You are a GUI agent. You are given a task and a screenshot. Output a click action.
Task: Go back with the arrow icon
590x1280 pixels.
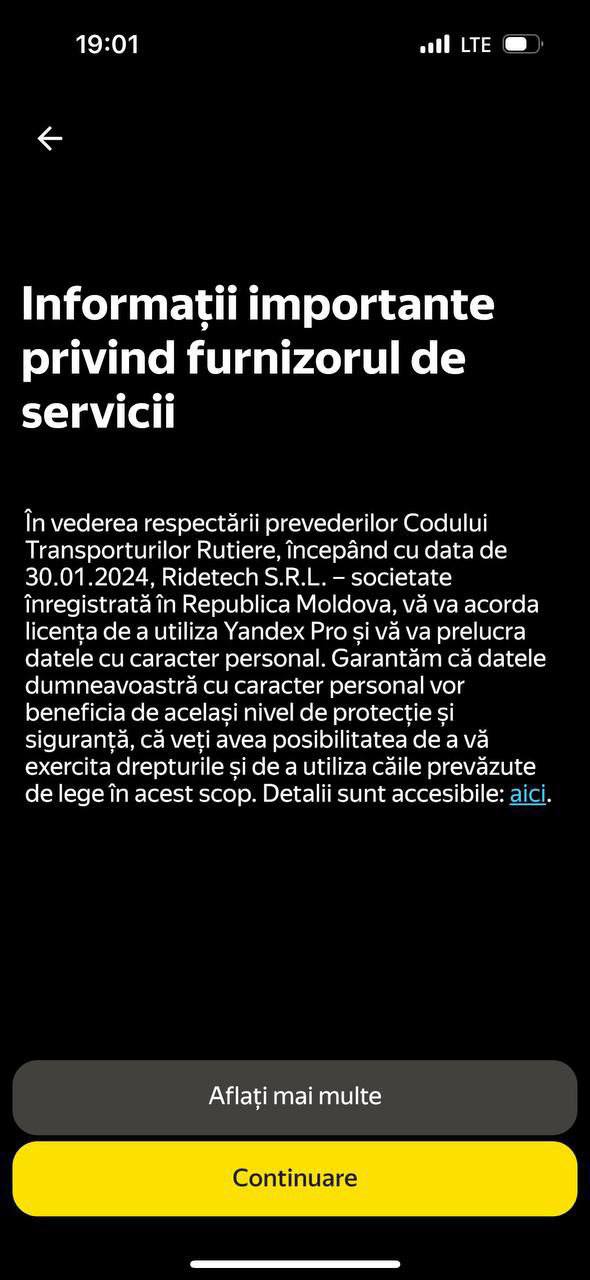click(49, 139)
